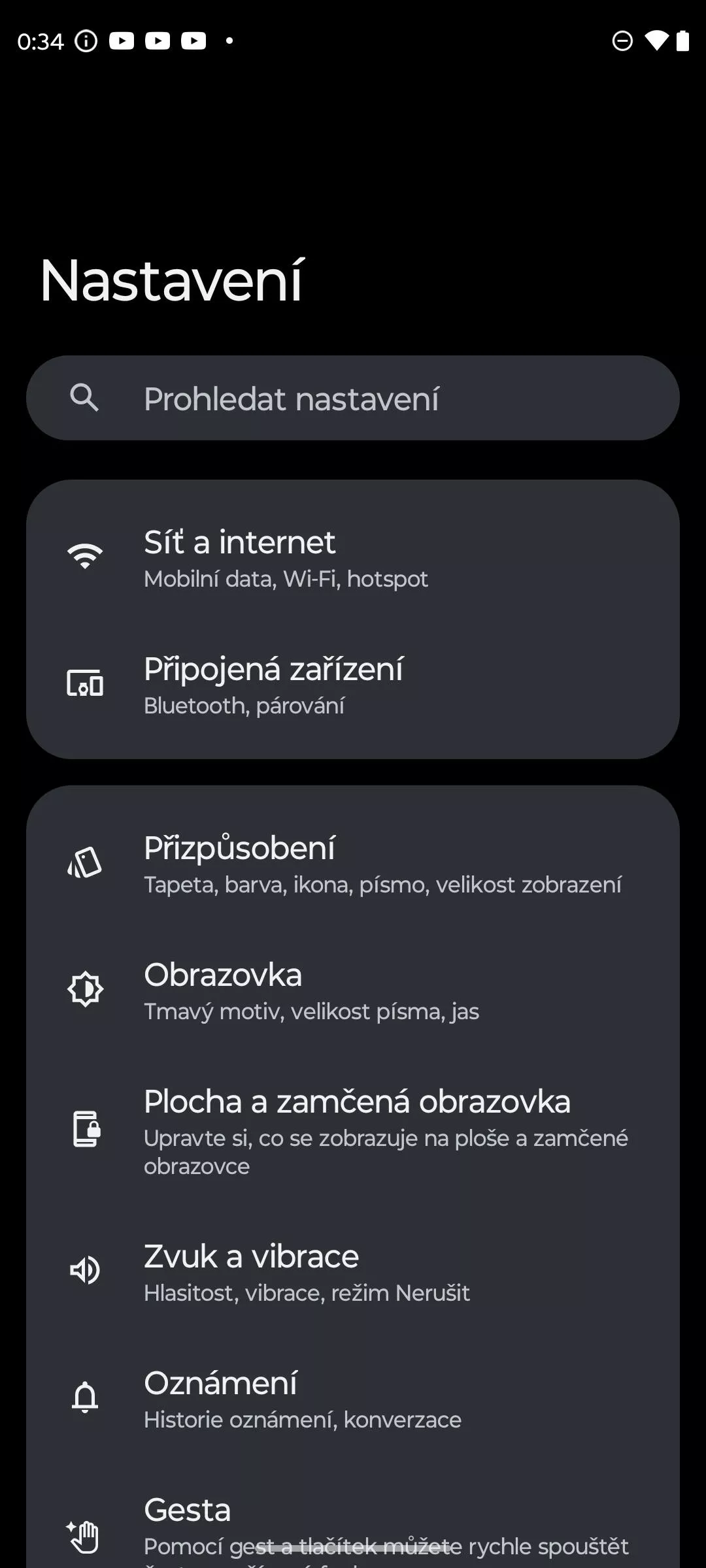Image resolution: width=706 pixels, height=1568 pixels.
Task: Open Zvuk a vibrace settings
Action: pos(353,1271)
